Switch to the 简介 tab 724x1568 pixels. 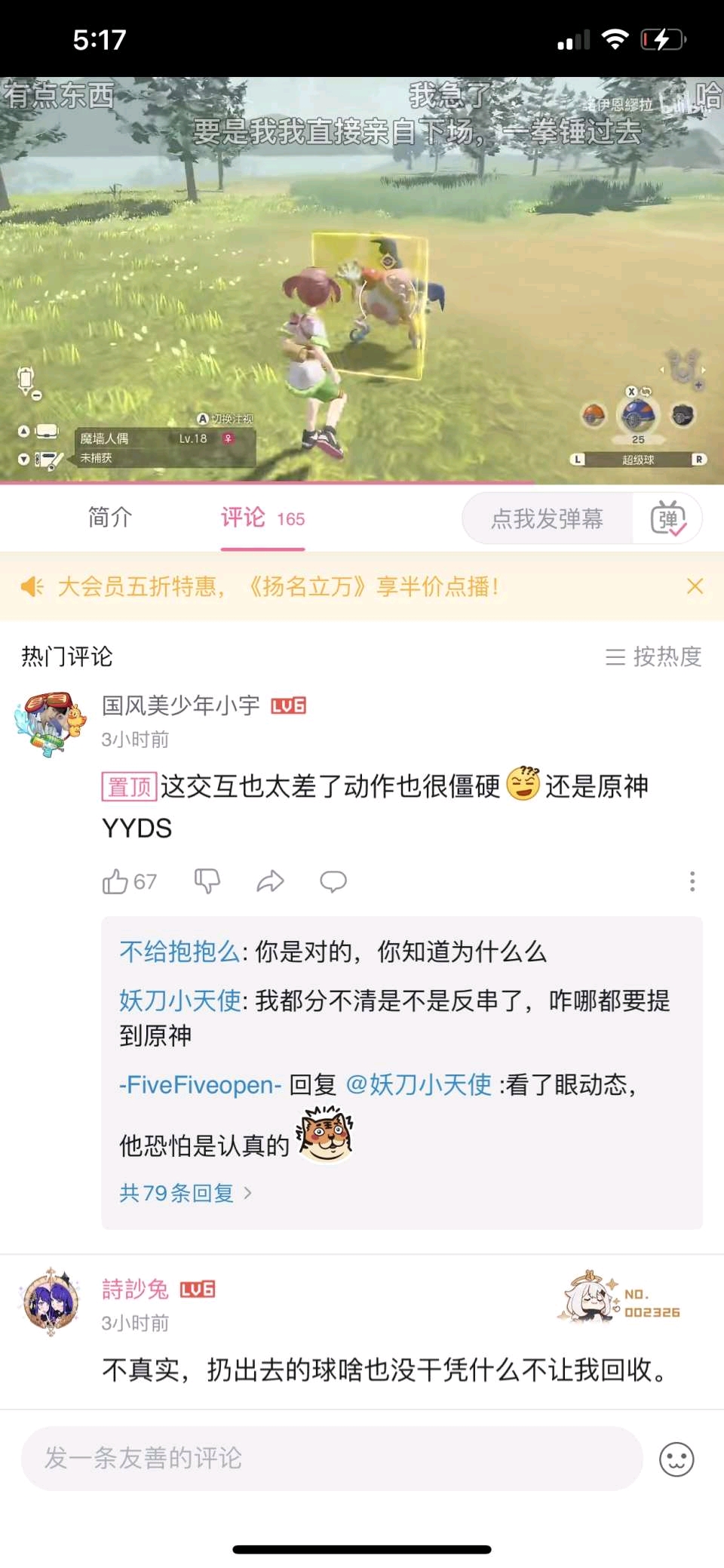click(110, 518)
